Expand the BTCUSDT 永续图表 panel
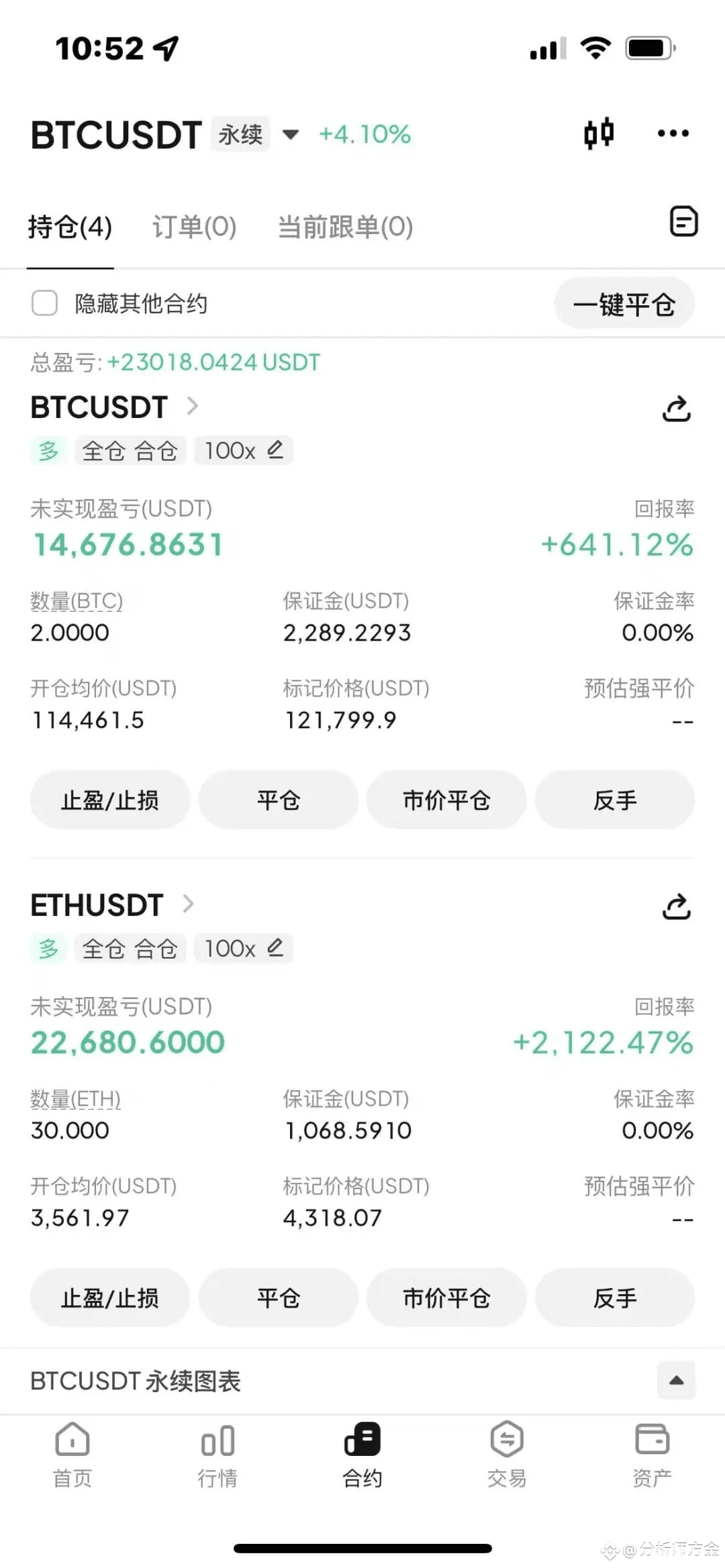Screen dimensions: 725x1568 point(677,1380)
